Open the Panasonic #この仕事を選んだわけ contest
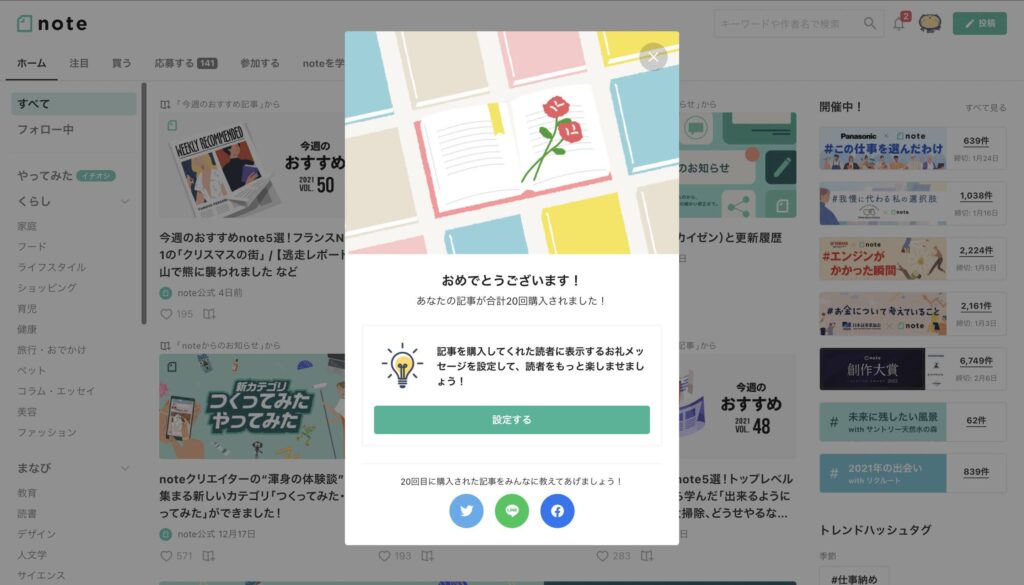The width and height of the screenshot is (1024, 585). [883, 147]
